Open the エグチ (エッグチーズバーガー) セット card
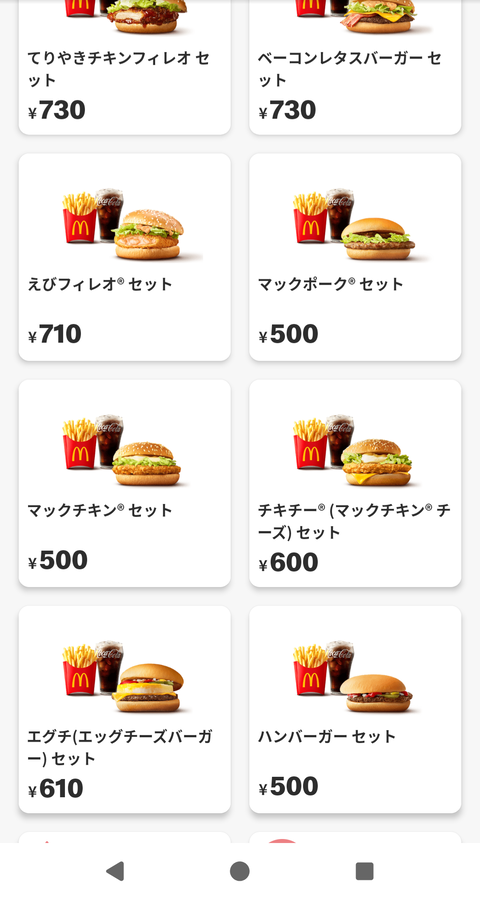Image resolution: width=480 pixels, height=899 pixels. (124, 709)
